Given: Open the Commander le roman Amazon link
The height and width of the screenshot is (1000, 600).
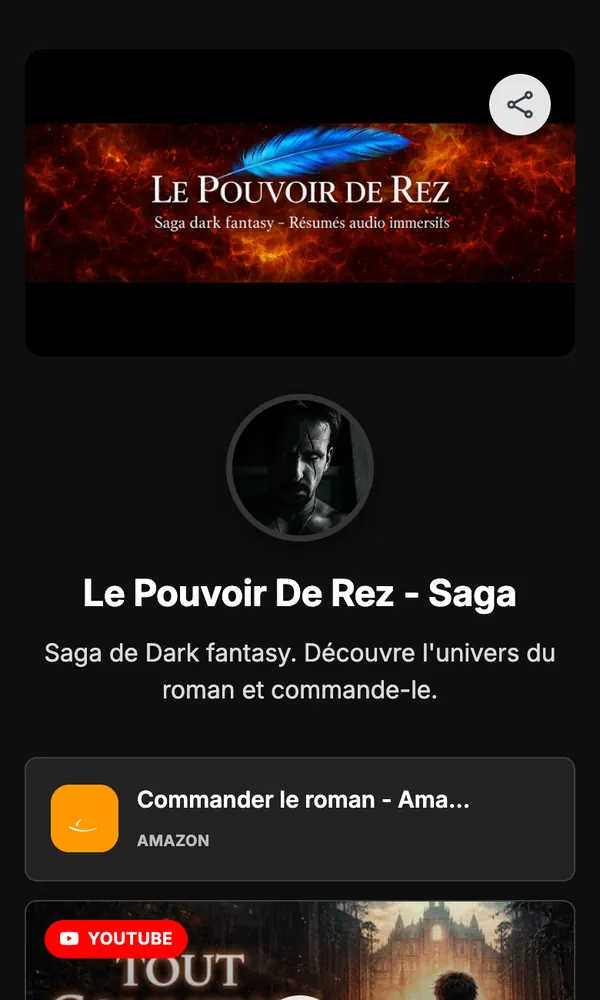Looking at the screenshot, I should click(300, 819).
